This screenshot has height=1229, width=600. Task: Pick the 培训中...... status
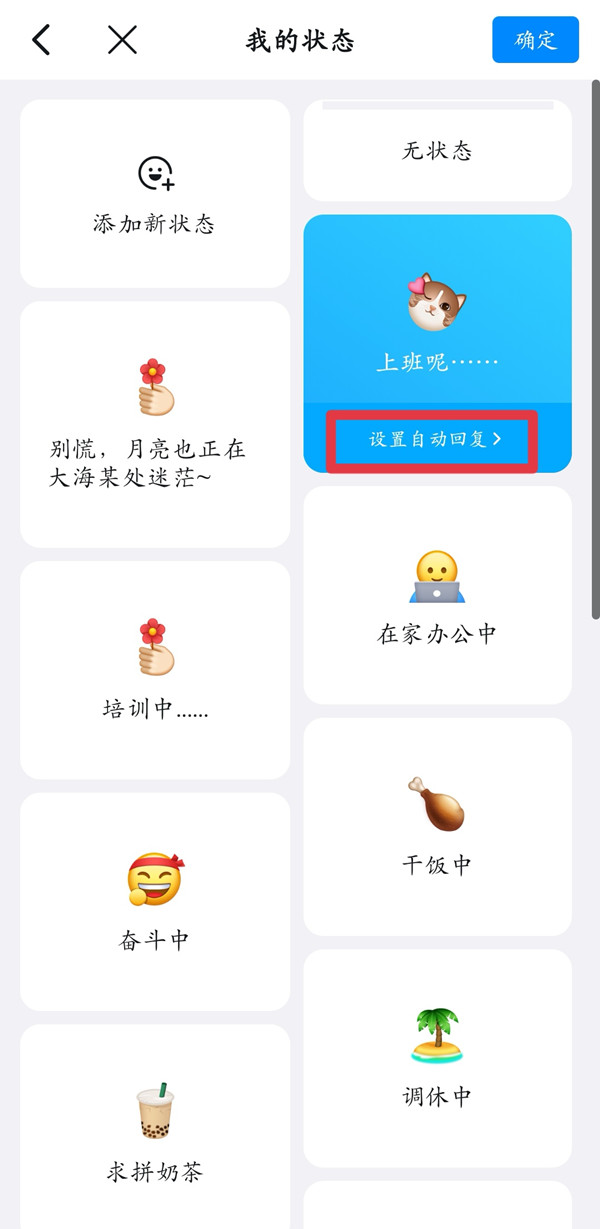pyautogui.click(x=155, y=670)
